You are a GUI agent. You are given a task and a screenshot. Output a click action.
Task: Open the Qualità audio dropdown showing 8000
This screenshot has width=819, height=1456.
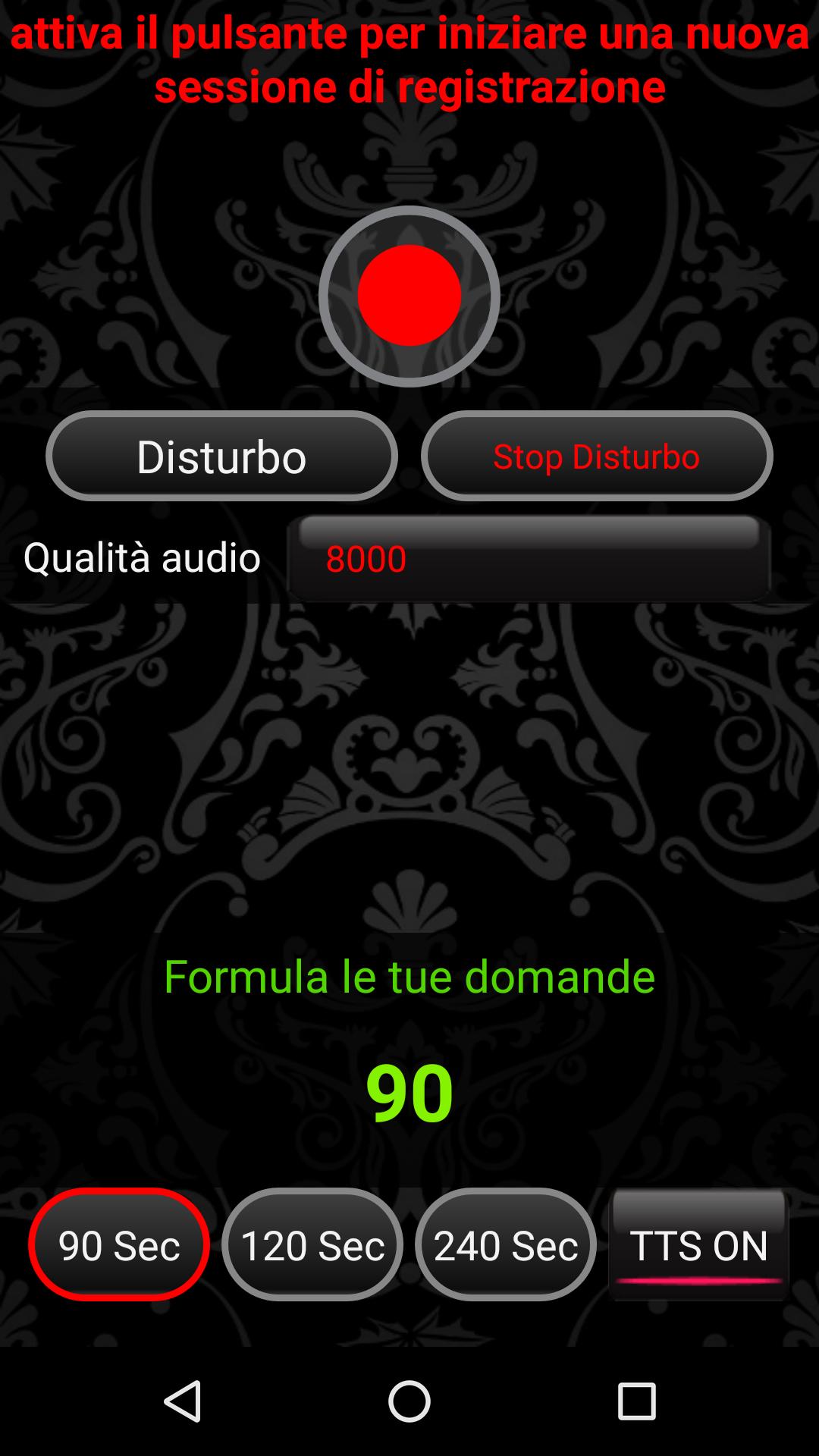[529, 559]
